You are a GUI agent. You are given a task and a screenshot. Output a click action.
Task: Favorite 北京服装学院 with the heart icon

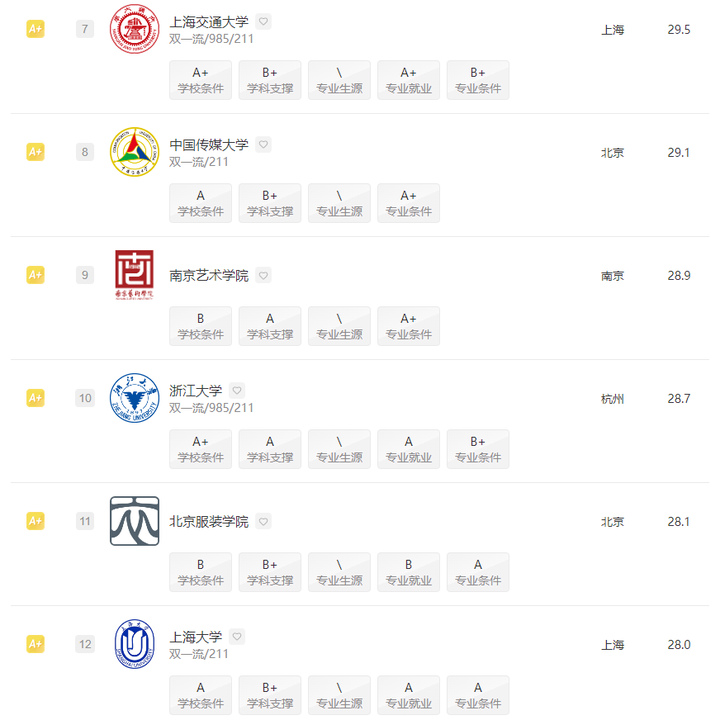tap(263, 521)
